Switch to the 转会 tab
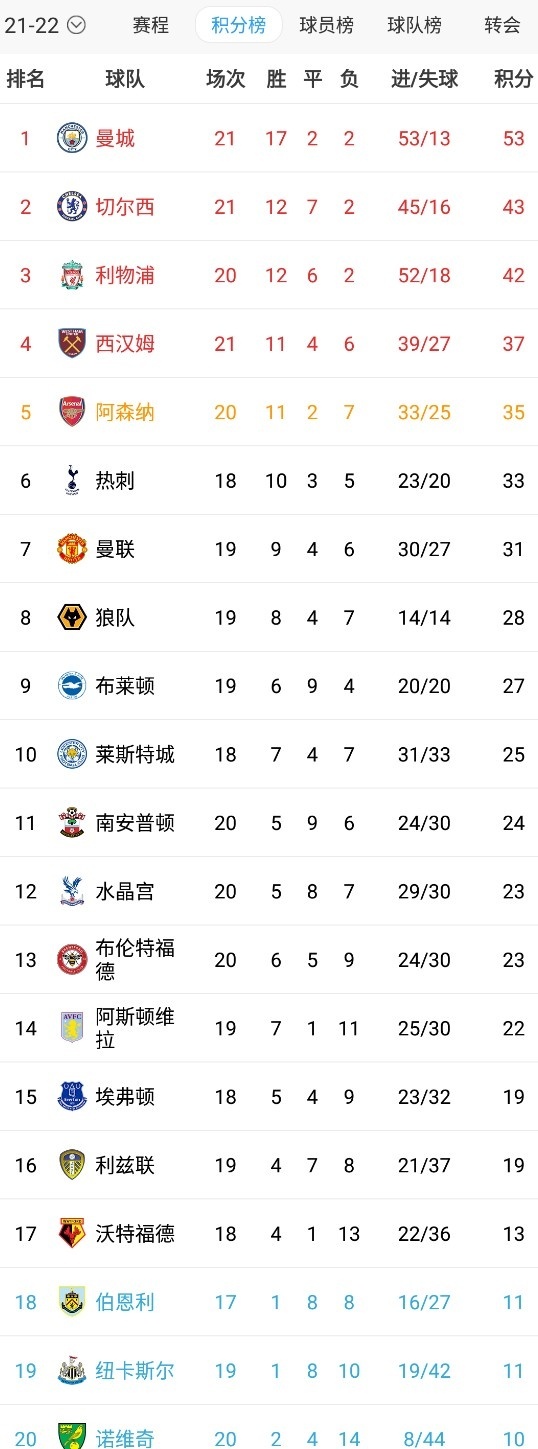This screenshot has height=1449, width=538. tap(502, 25)
